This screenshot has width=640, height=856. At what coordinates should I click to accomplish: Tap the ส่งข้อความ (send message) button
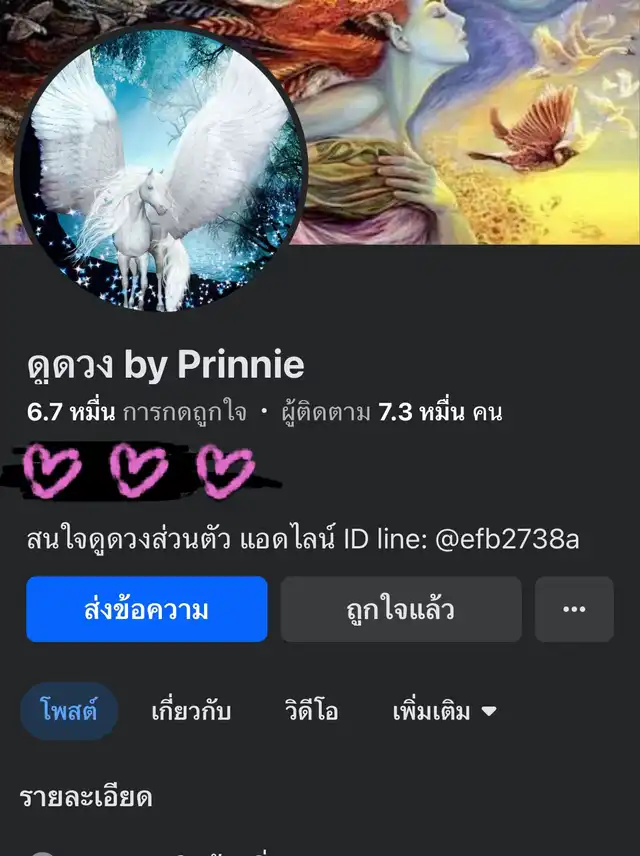pos(147,609)
